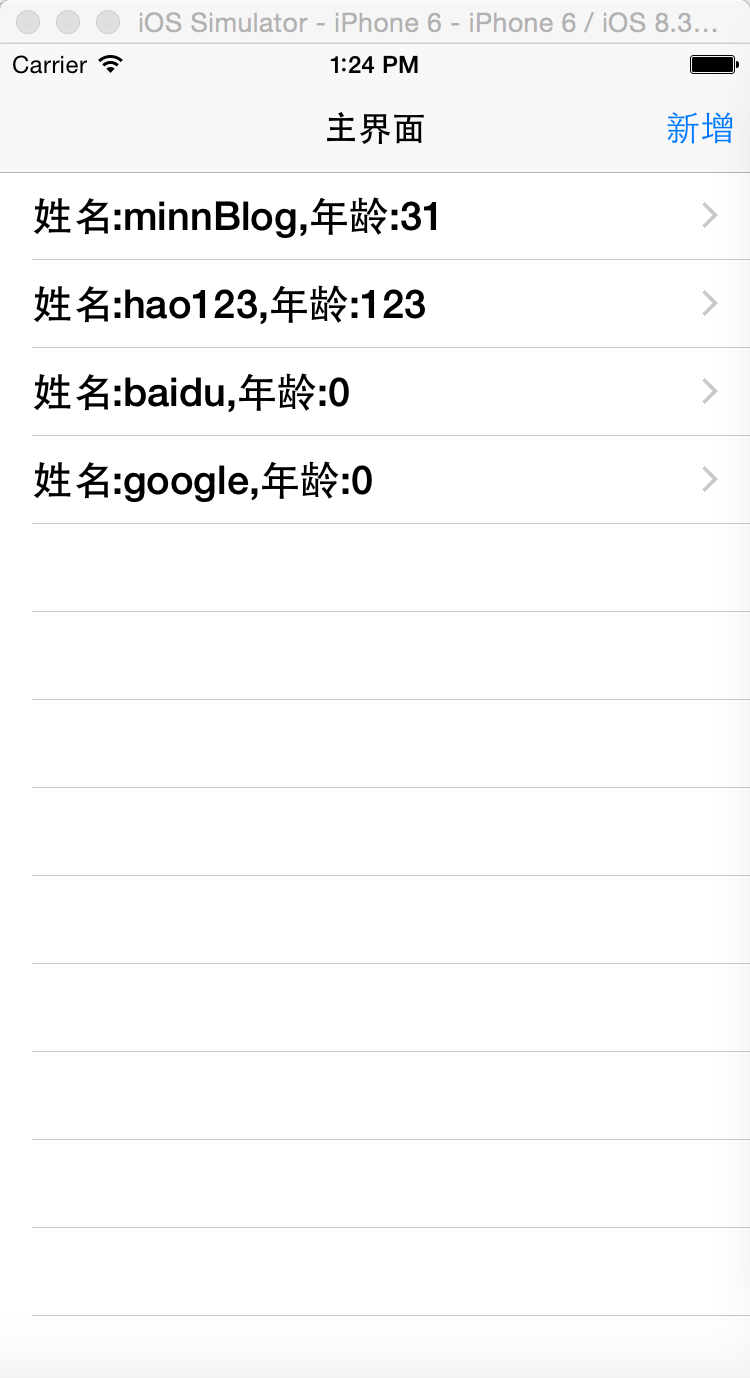View details for google entry
The image size is (750, 1378).
pos(375,480)
